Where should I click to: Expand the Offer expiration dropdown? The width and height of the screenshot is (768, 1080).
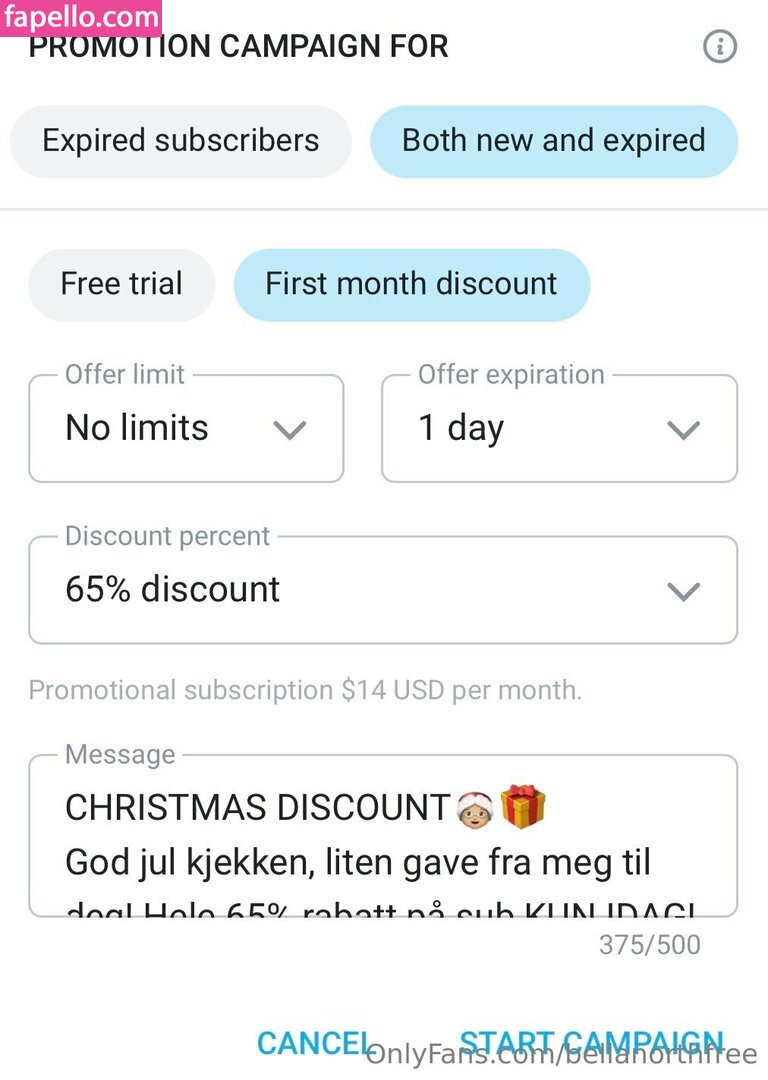[x=559, y=429]
